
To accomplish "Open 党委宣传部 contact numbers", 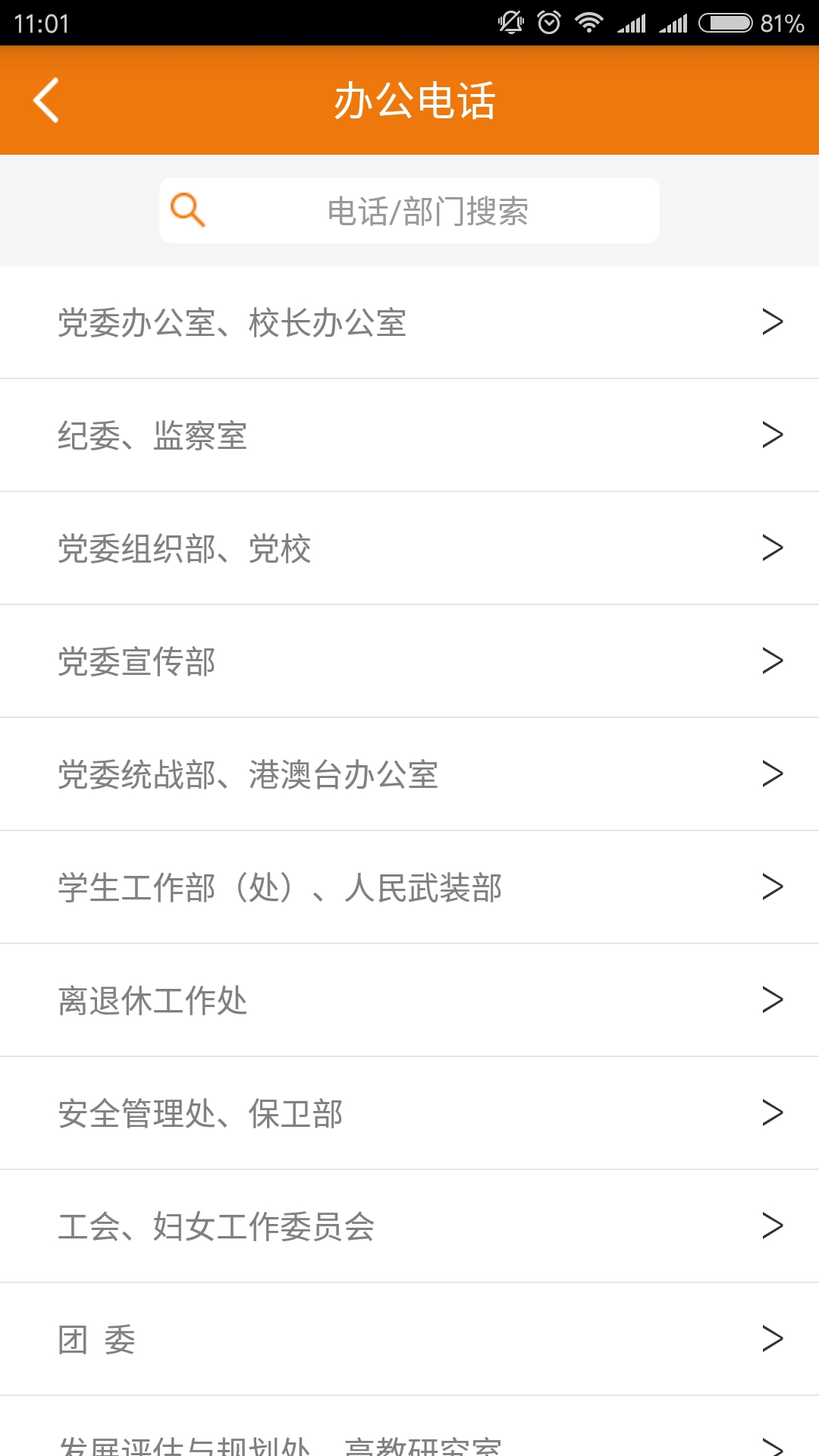I will click(x=409, y=661).
